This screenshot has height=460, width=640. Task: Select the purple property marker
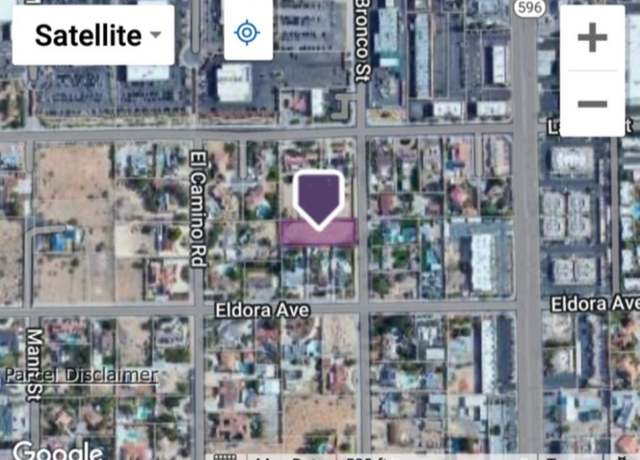319,198
